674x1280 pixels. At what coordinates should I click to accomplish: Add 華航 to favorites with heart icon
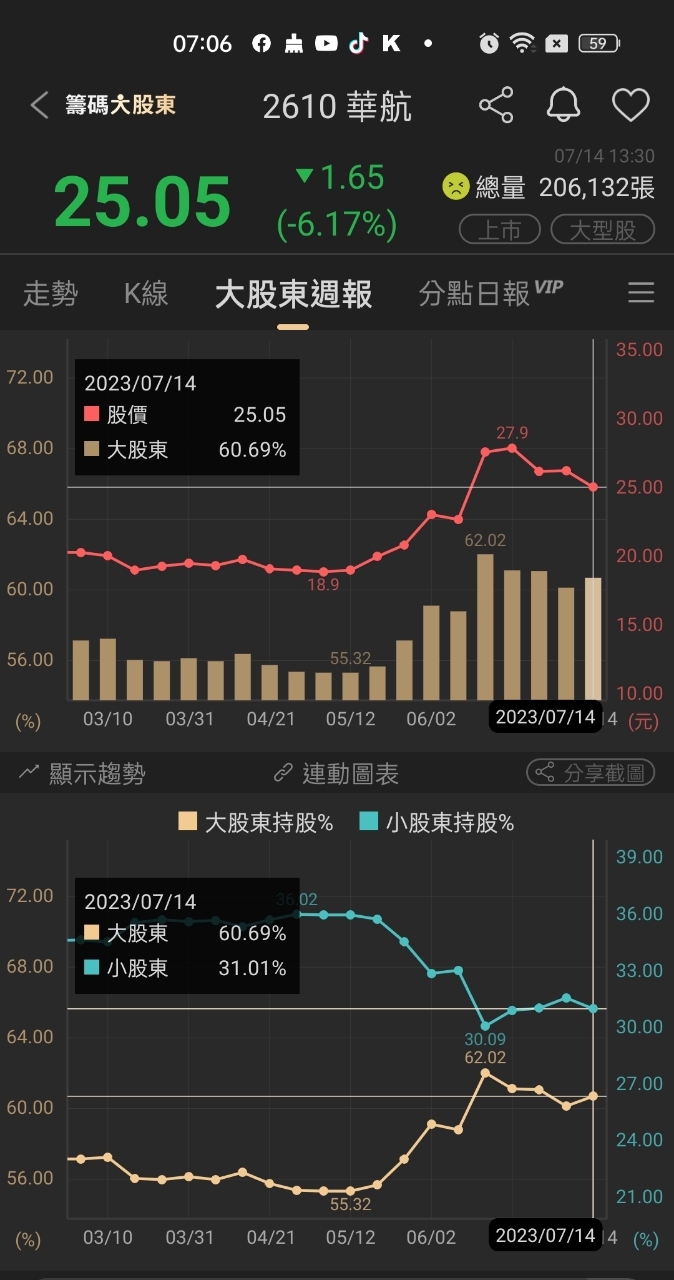click(x=631, y=105)
